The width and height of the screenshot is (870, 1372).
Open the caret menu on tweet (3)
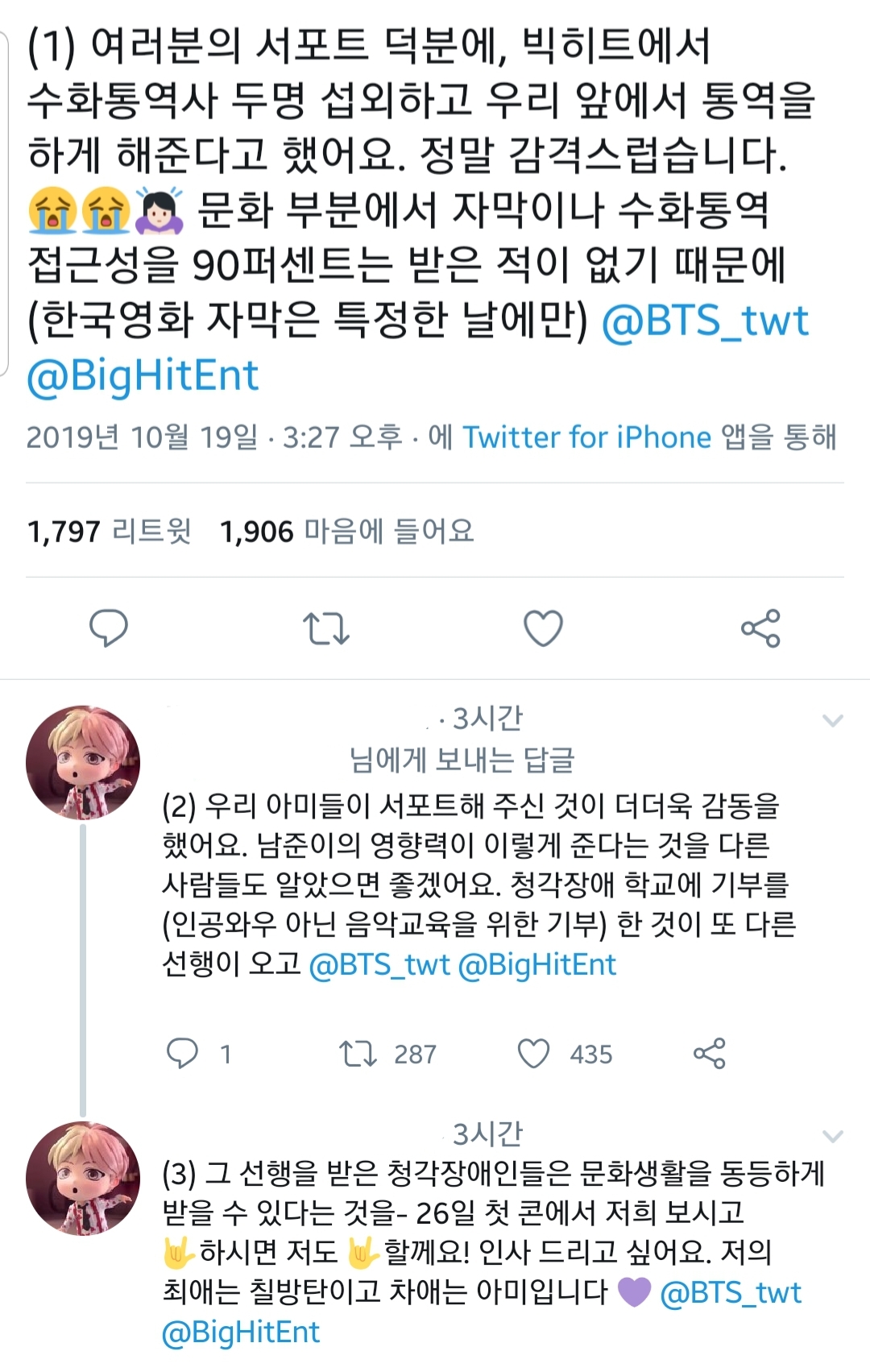point(835,1135)
